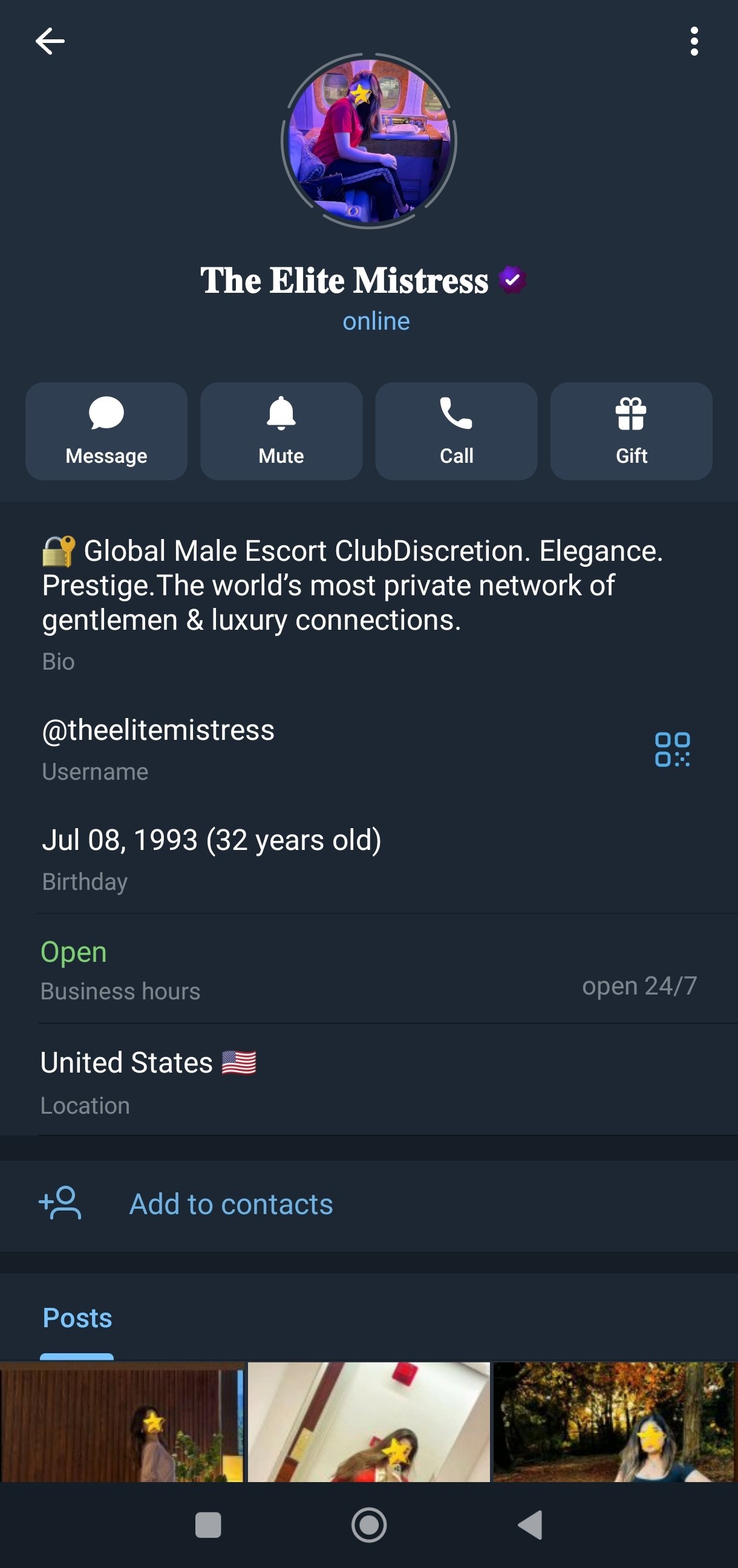Go back using the top arrow

pos(50,41)
